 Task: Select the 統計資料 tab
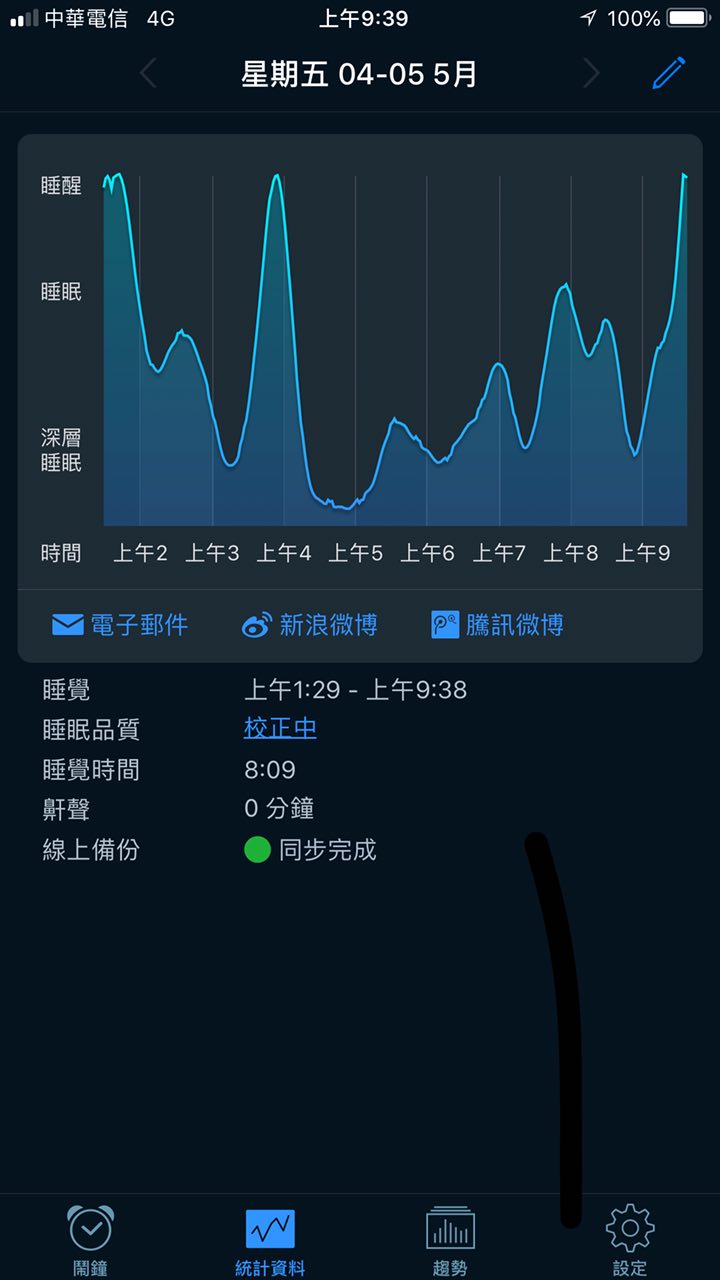[270, 1240]
